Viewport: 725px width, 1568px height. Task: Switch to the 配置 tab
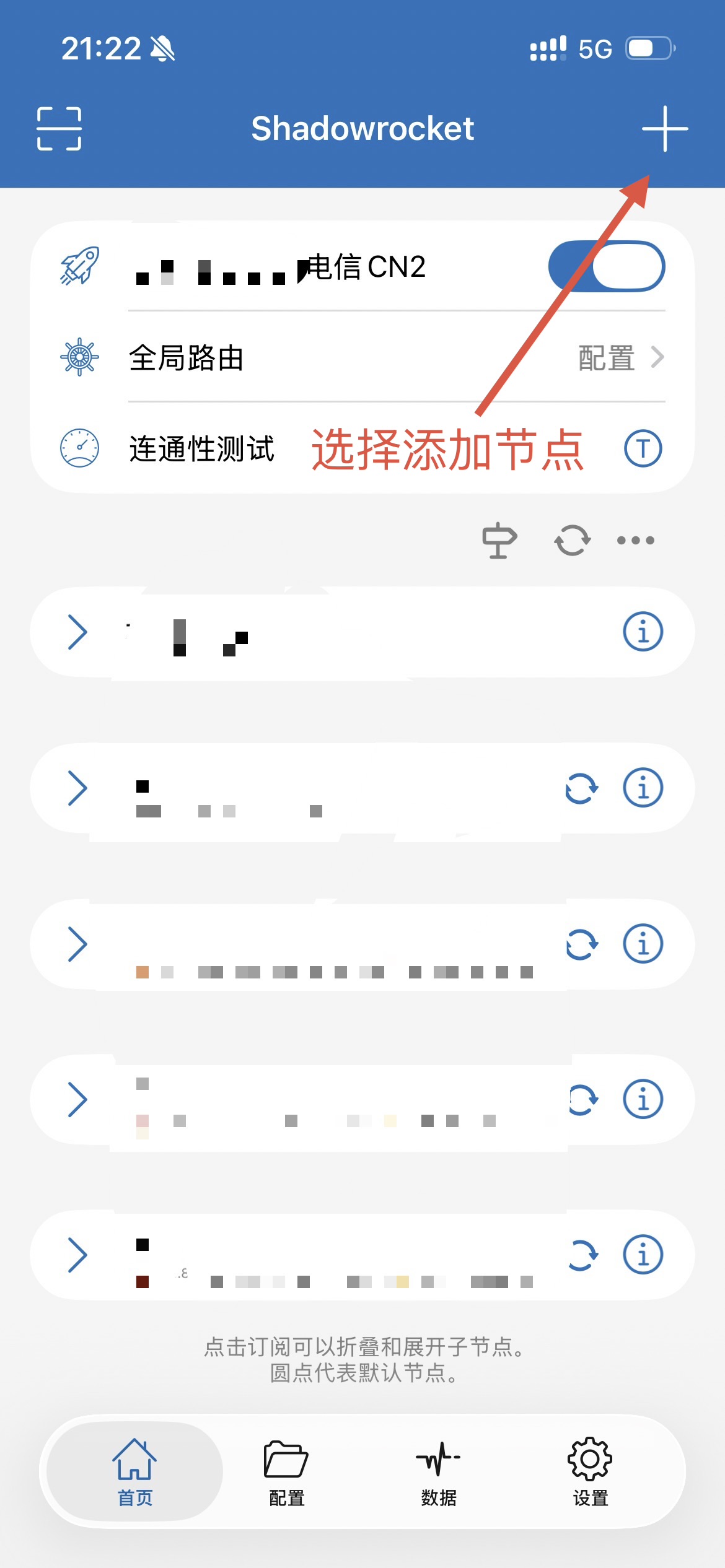coord(286,1471)
